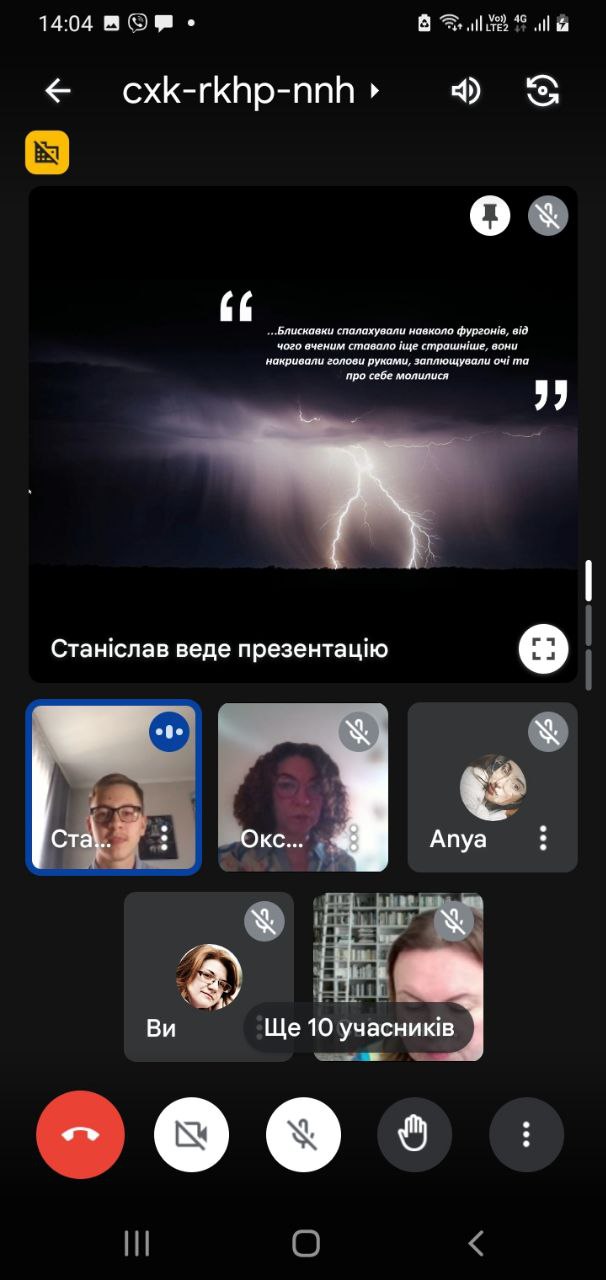Open options on Оксана's tile
Viewport: 606px width, 1280px height.
click(x=353, y=838)
